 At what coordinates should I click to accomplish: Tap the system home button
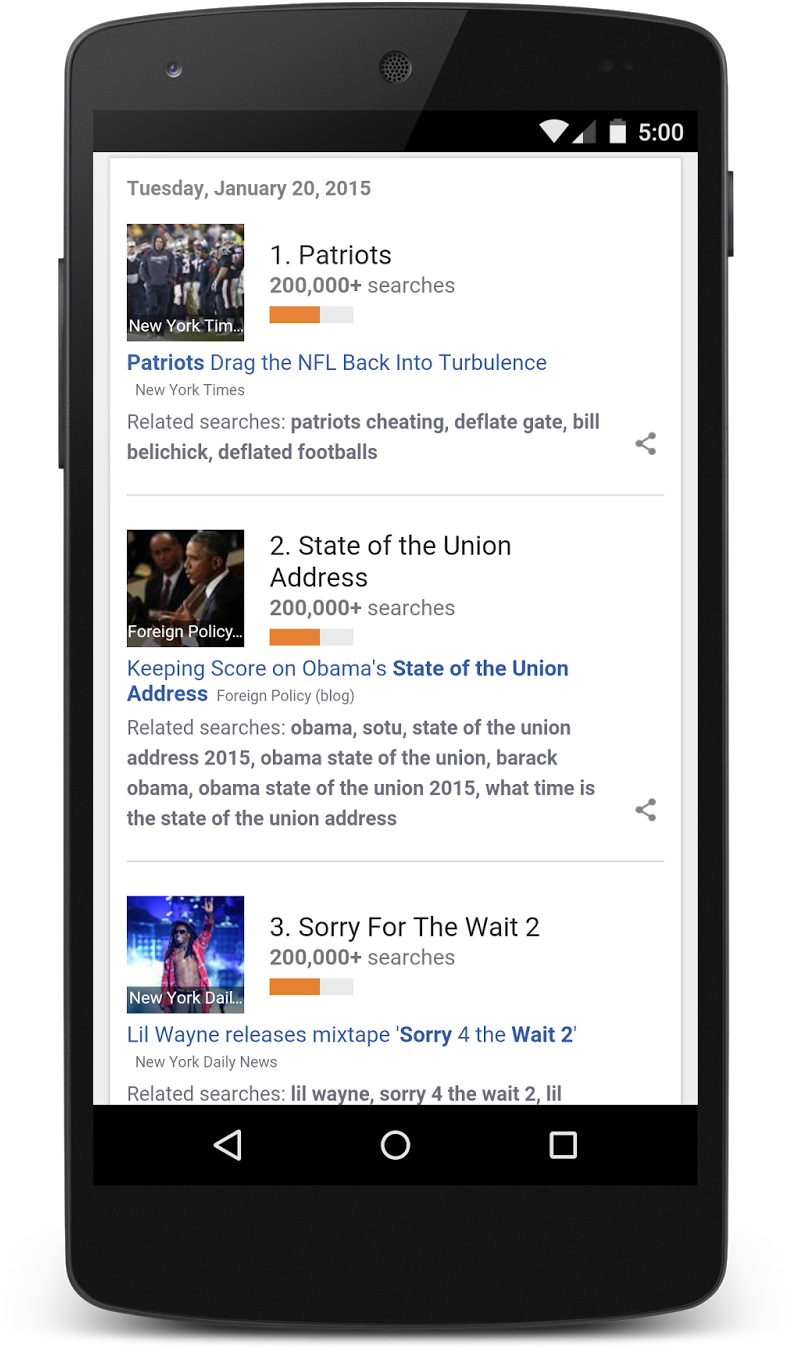[395, 1145]
